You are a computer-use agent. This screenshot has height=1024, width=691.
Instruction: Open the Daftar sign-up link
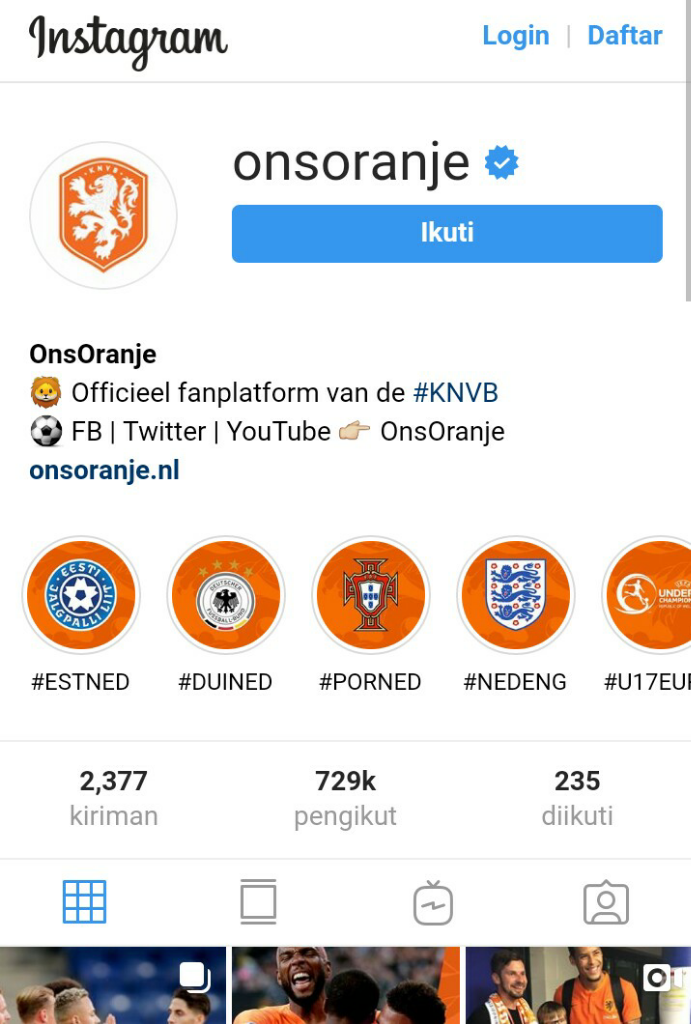coord(624,36)
